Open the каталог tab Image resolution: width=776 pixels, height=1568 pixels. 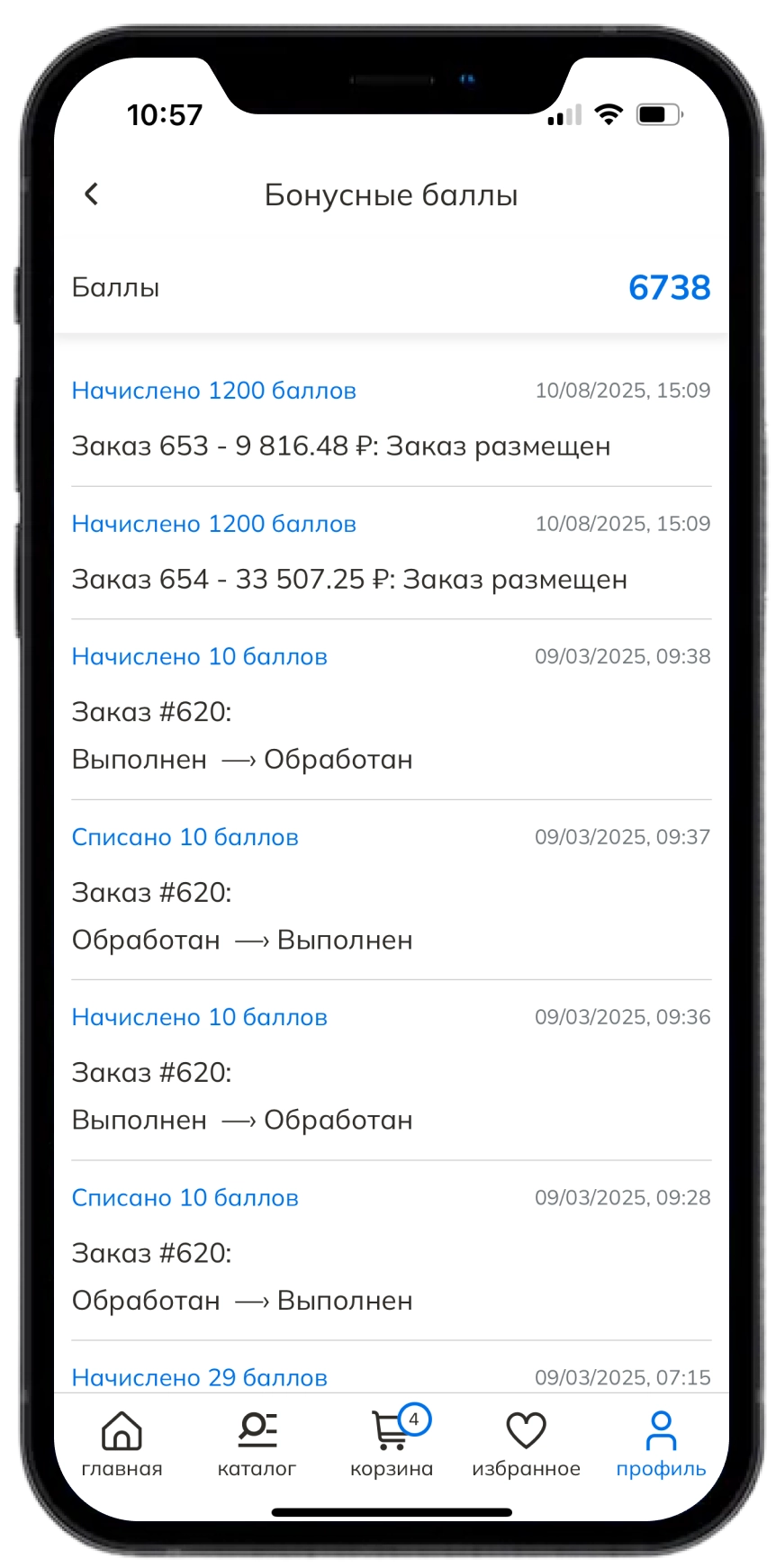pos(257,1444)
